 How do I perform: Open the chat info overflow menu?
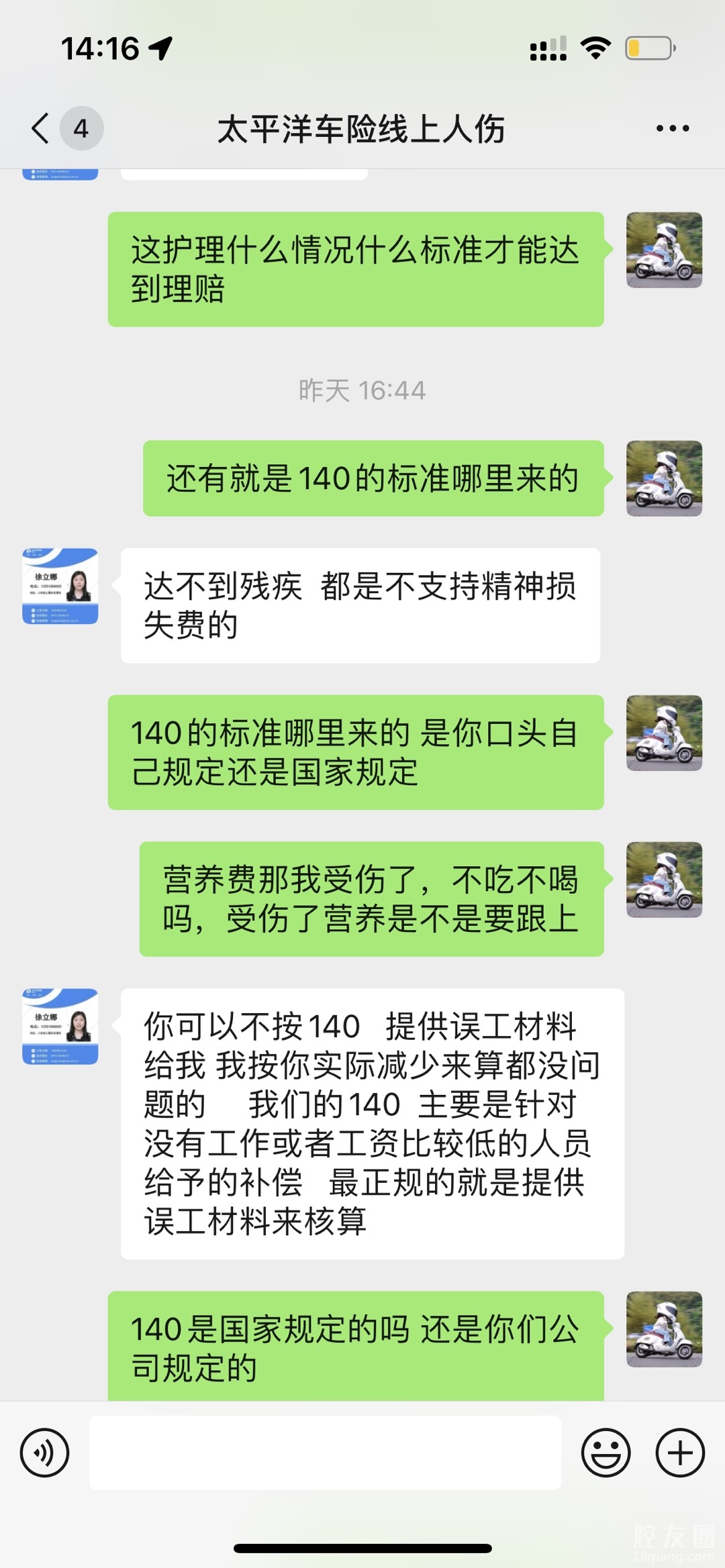tap(673, 128)
